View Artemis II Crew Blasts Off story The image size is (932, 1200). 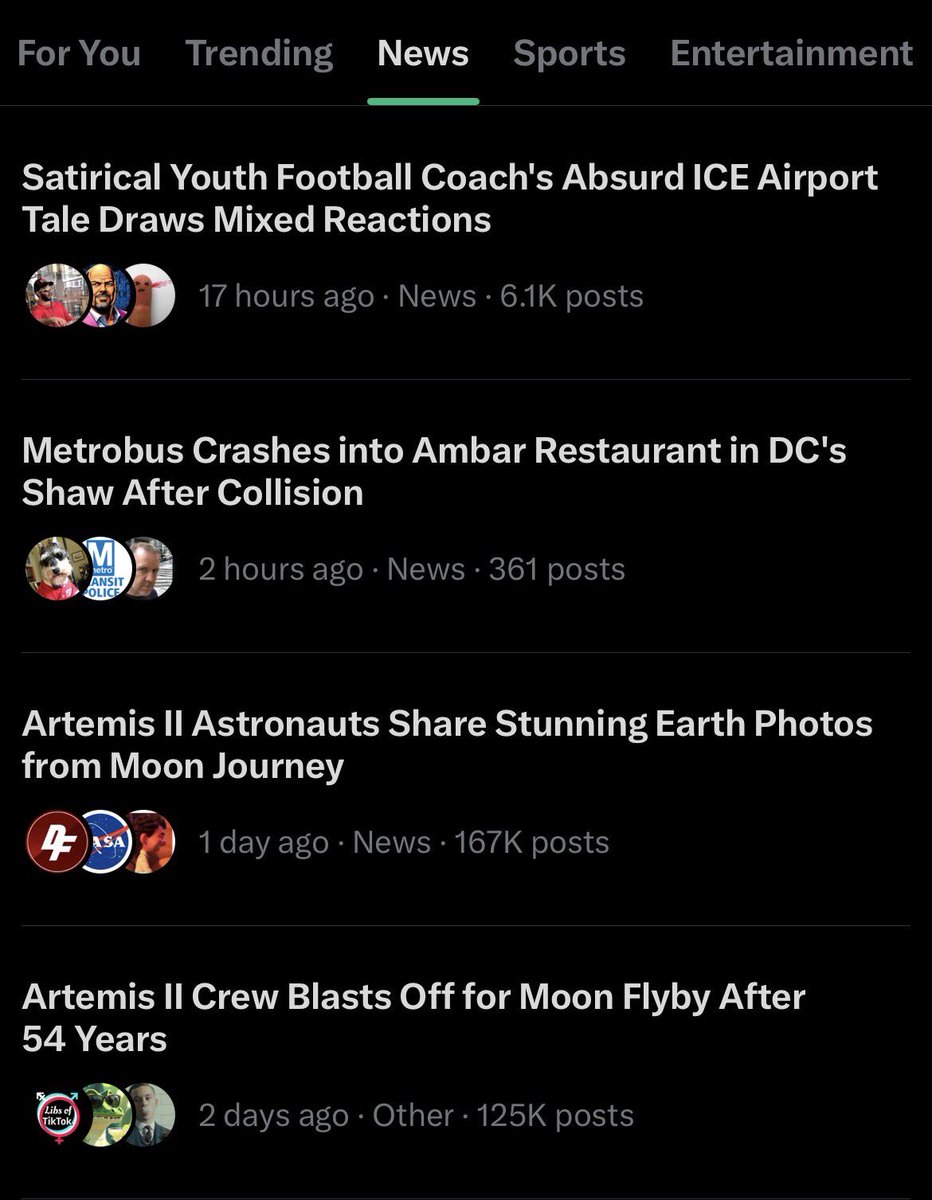(x=413, y=1017)
